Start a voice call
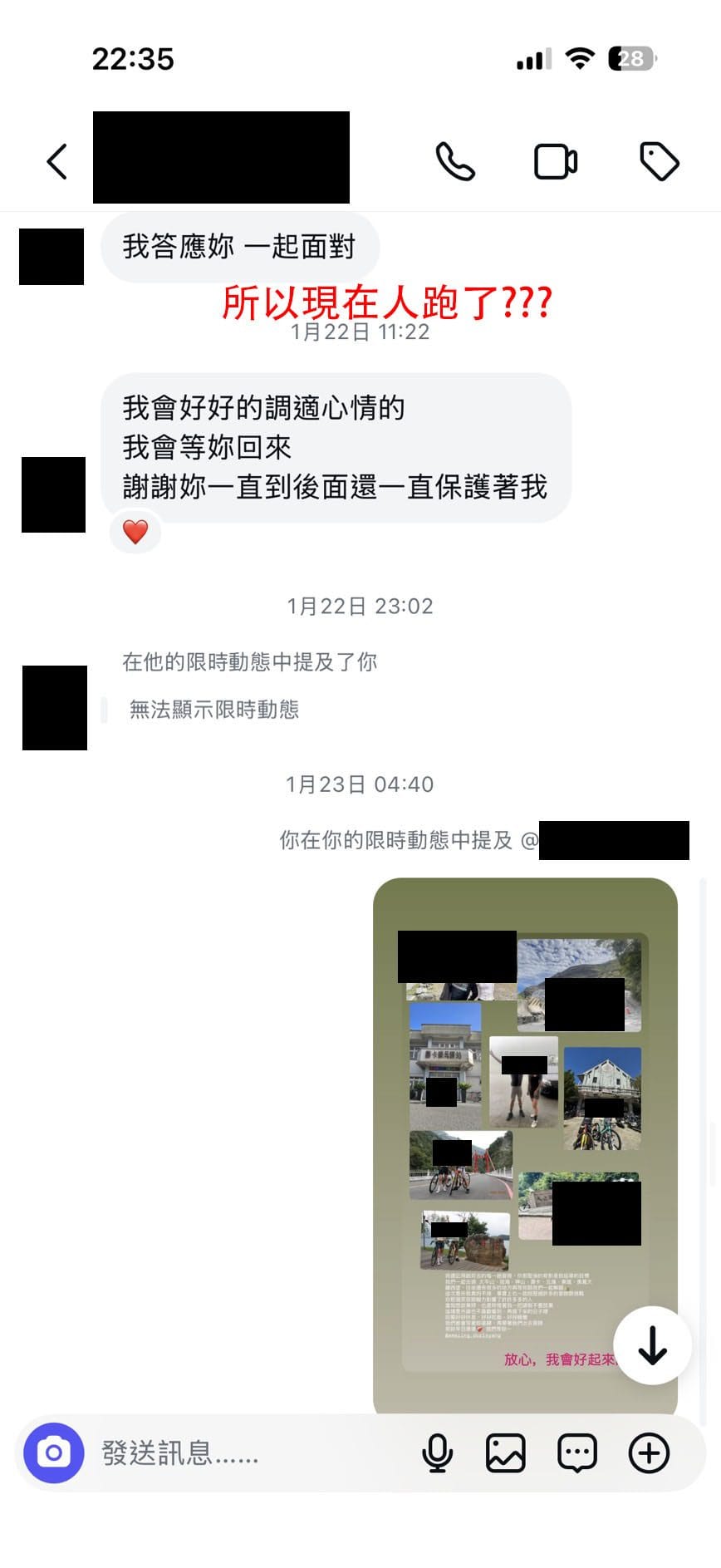Image resolution: width=721 pixels, height=1568 pixels. pos(455,161)
